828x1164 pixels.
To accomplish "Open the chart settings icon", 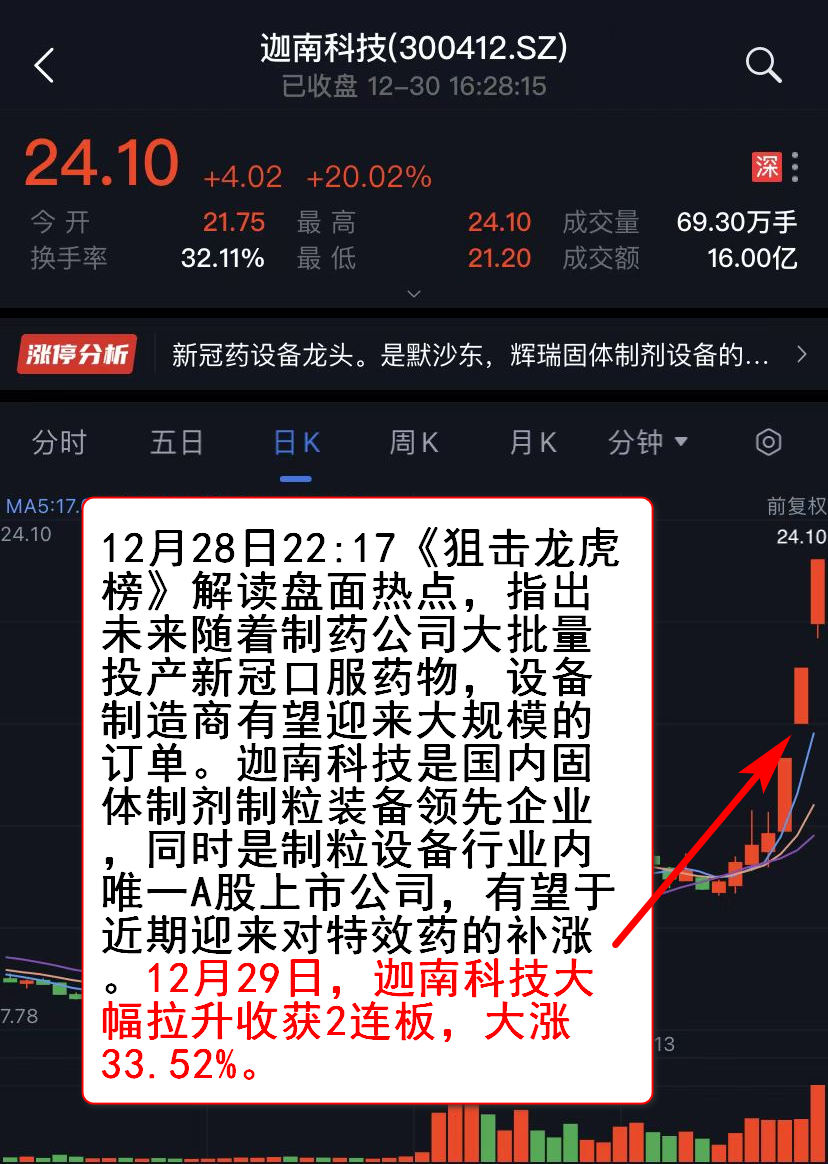I will pyautogui.click(x=768, y=442).
